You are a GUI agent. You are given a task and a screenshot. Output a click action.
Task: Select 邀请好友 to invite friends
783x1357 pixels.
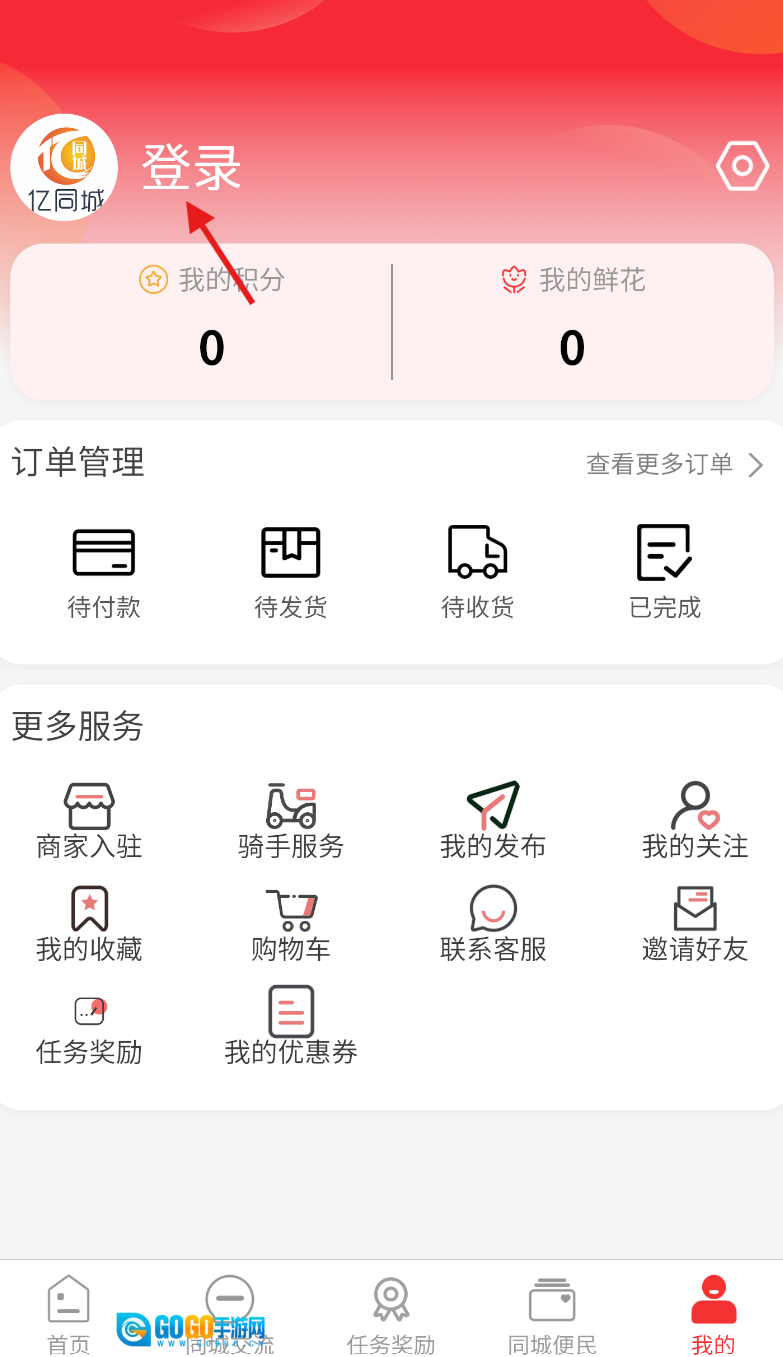pos(695,924)
